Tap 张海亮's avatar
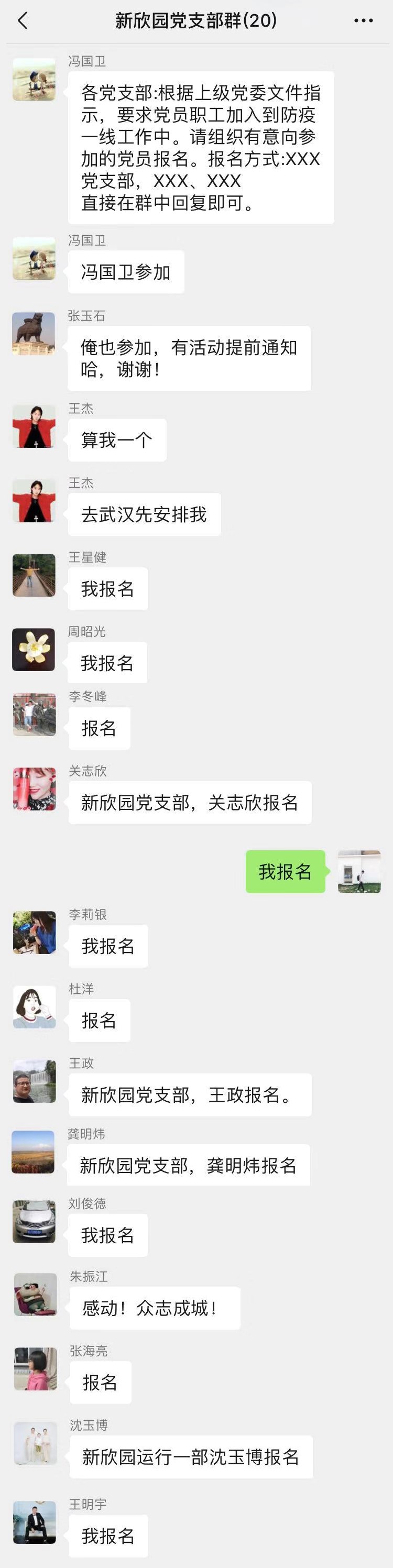The width and height of the screenshot is (393, 1568). tap(35, 1369)
